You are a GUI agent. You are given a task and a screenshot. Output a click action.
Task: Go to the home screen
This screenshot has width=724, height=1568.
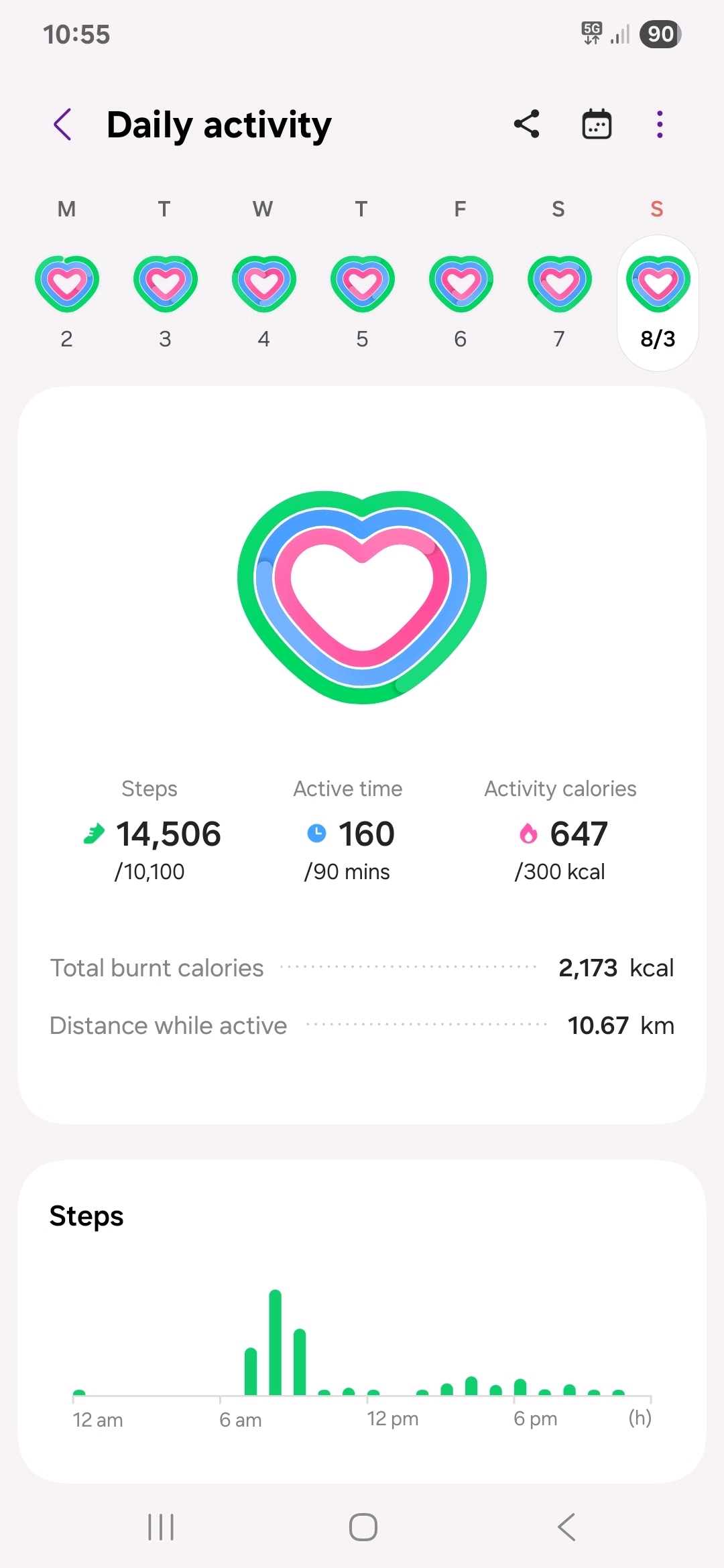click(x=363, y=1527)
